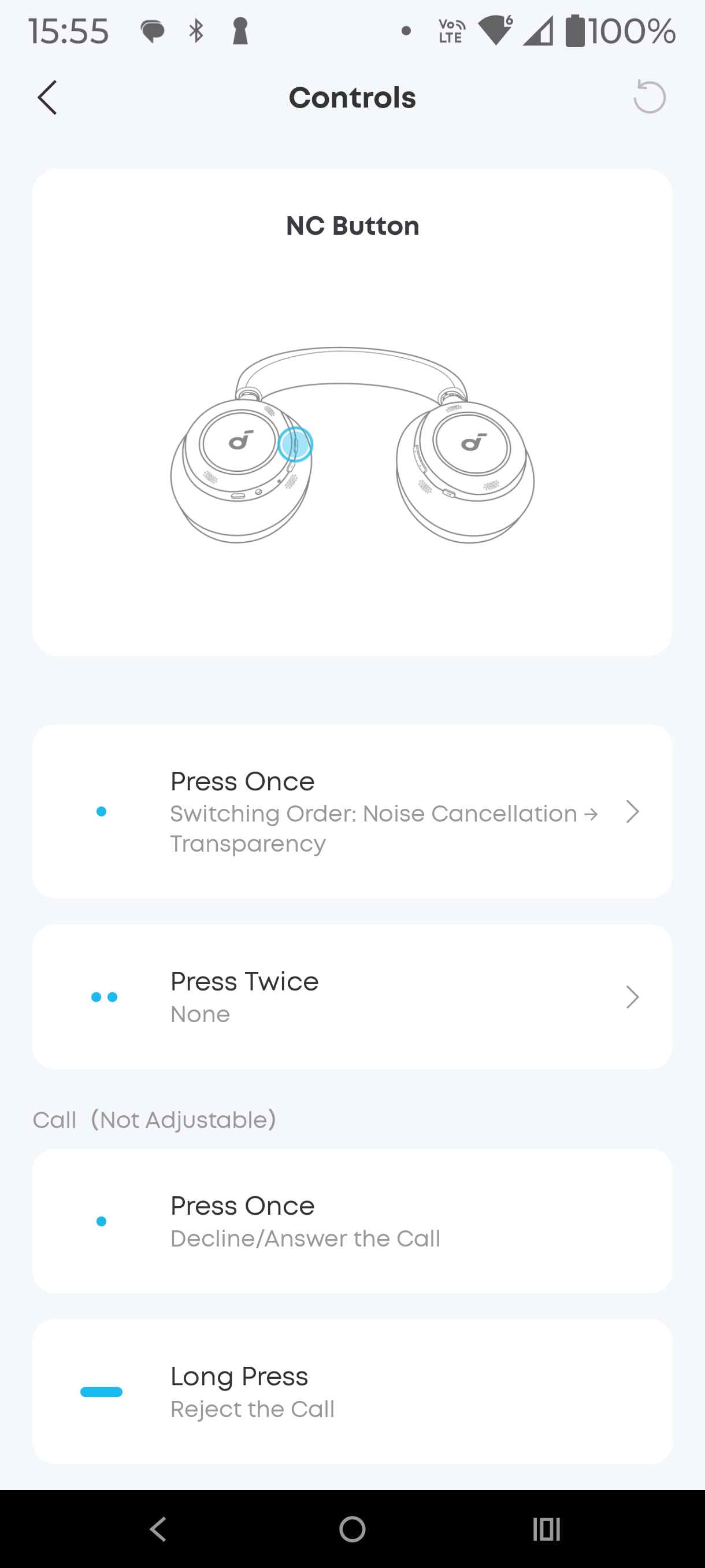The image size is (705, 1568).
Task: Open the Press Twice action setting
Action: click(352, 996)
